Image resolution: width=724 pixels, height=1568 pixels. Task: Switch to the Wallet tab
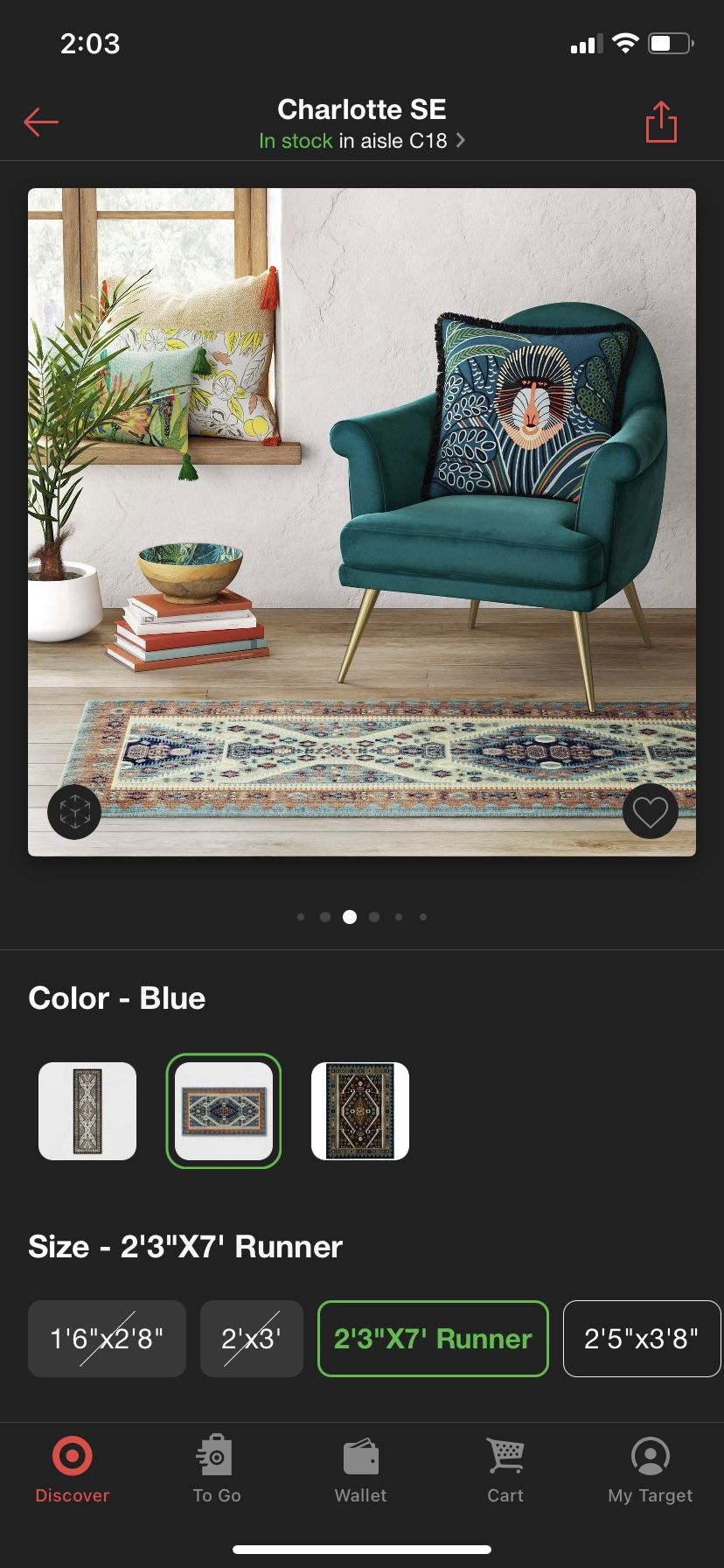(360, 1470)
